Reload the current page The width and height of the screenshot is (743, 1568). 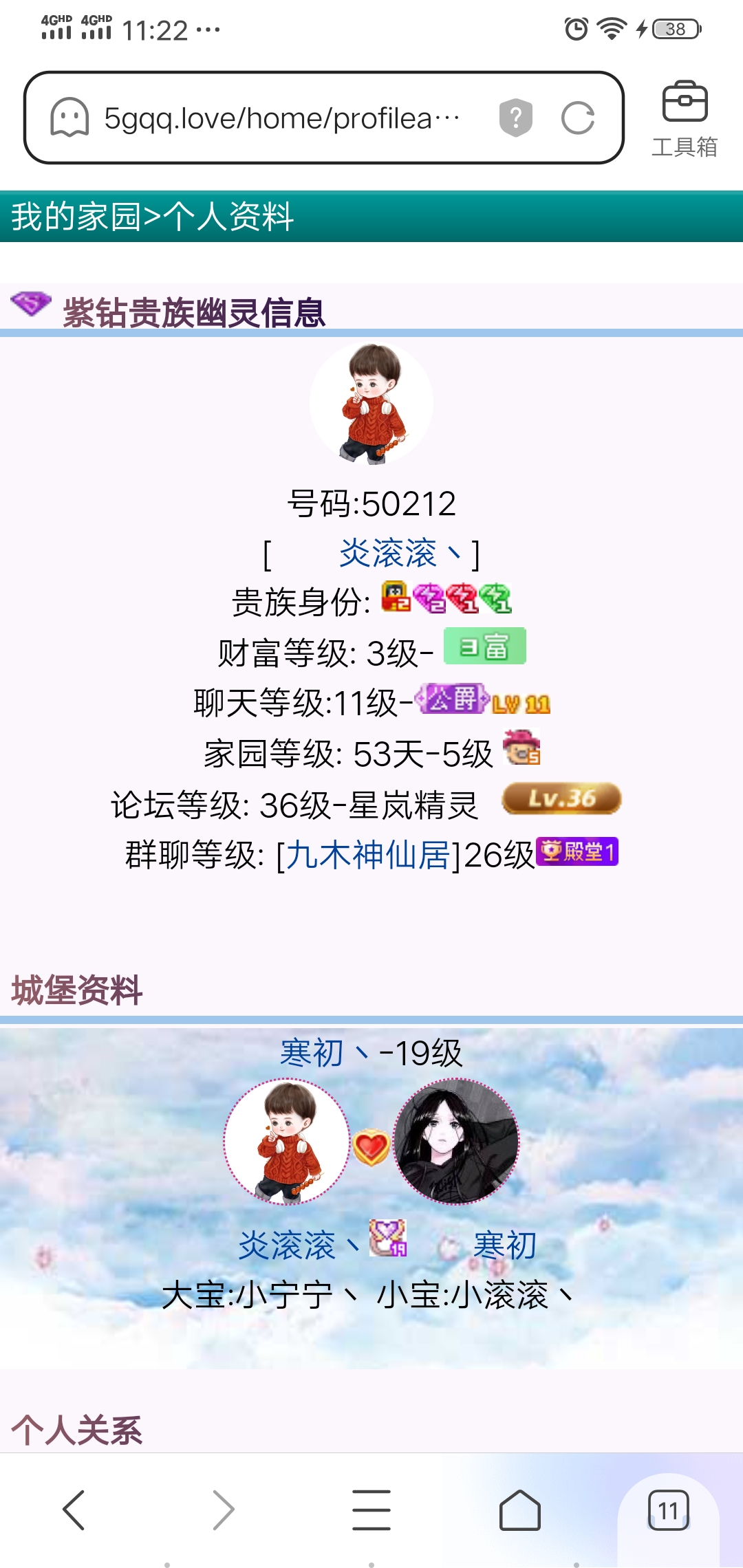point(577,118)
